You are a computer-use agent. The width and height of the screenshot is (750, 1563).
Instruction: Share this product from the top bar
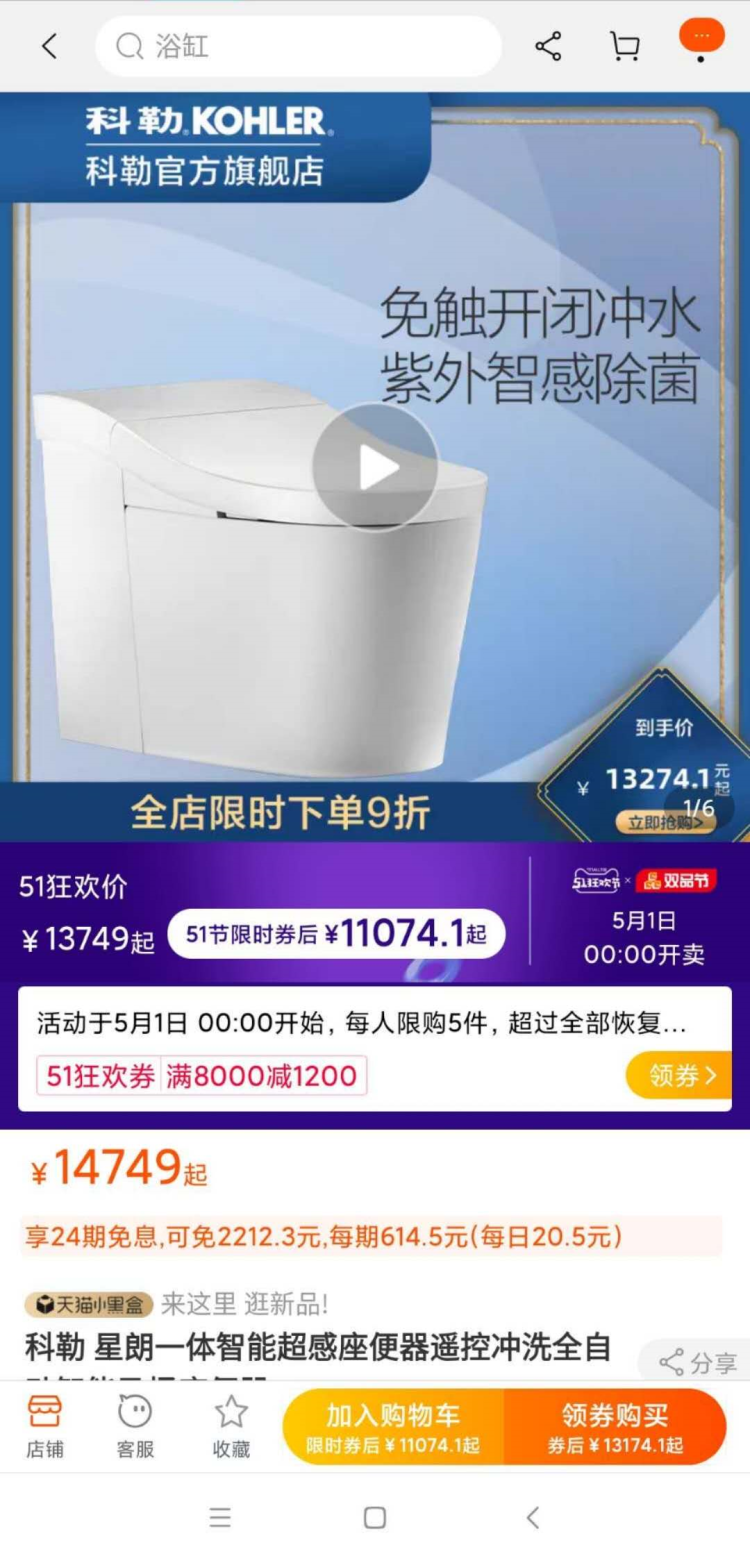click(548, 46)
